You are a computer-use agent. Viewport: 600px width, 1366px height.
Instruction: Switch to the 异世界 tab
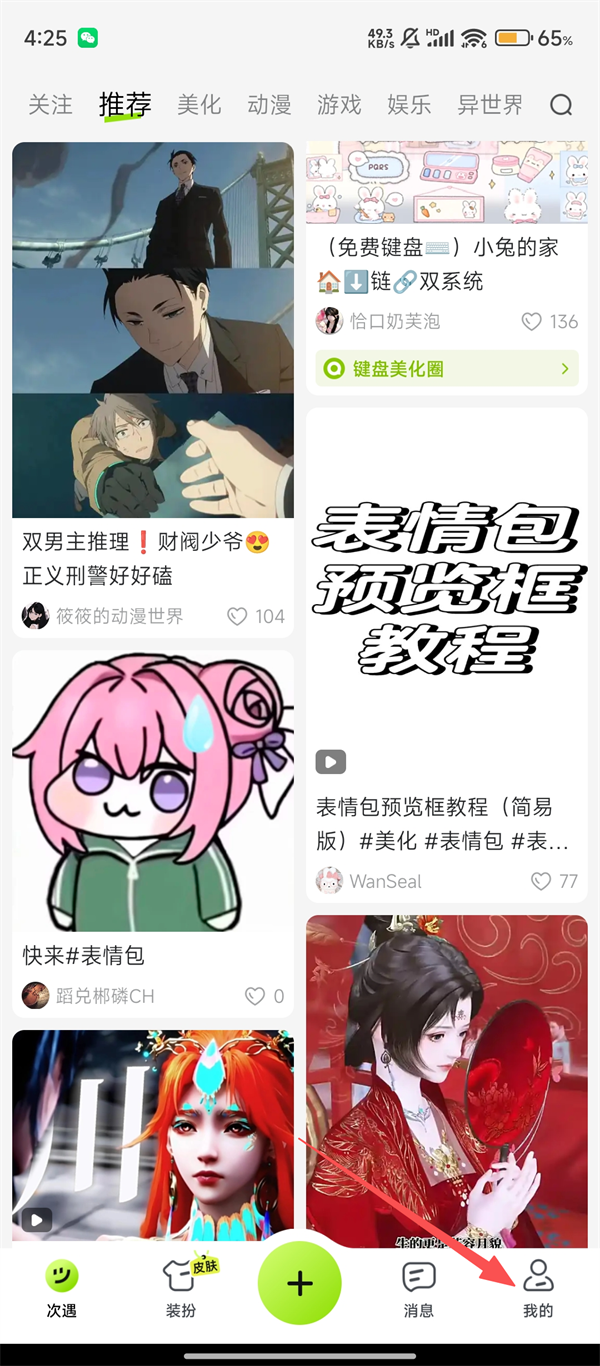[x=490, y=105]
